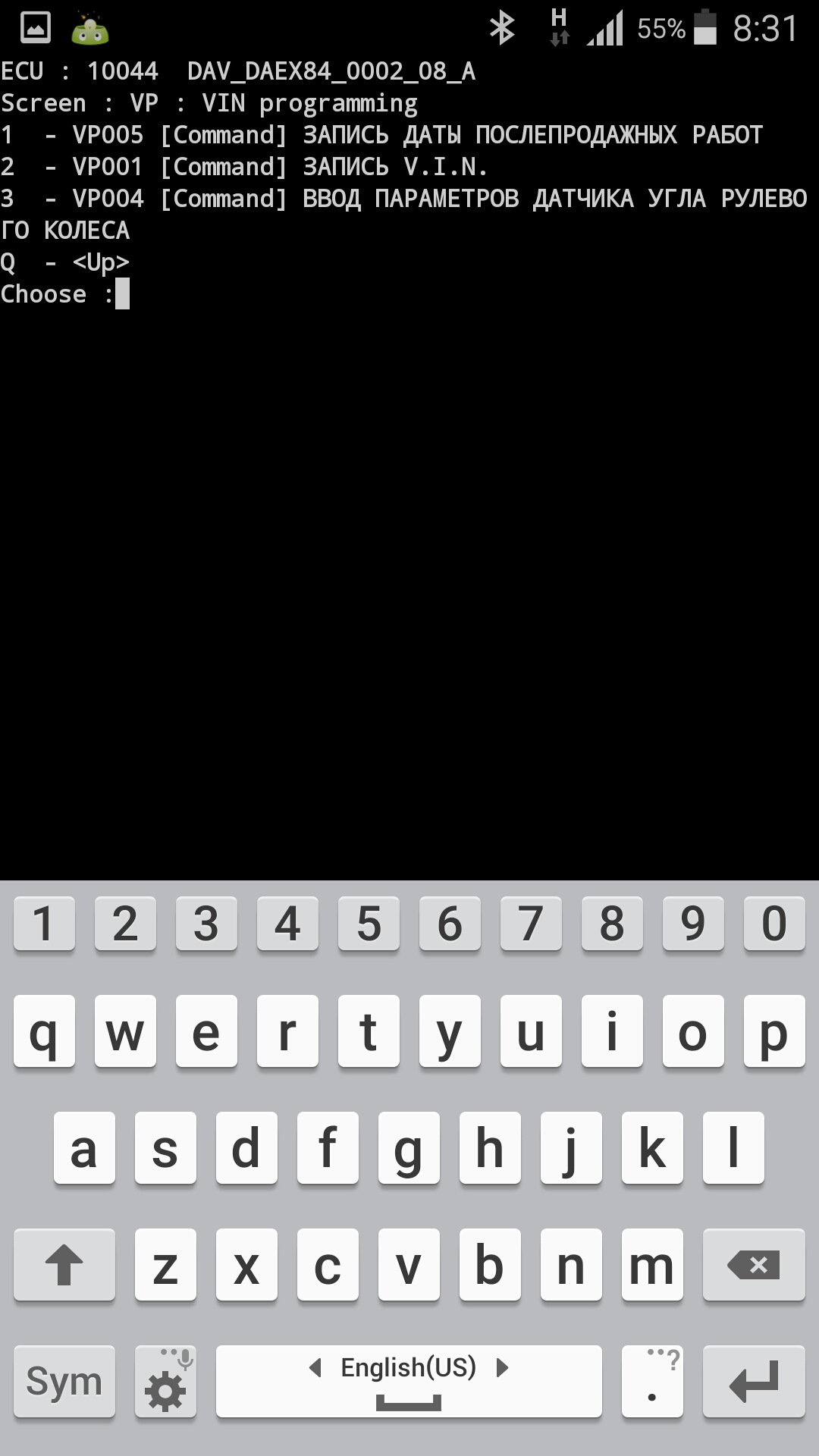The width and height of the screenshot is (819, 1456).
Task: Open the Sym symbols keyboard
Action: point(64,1382)
